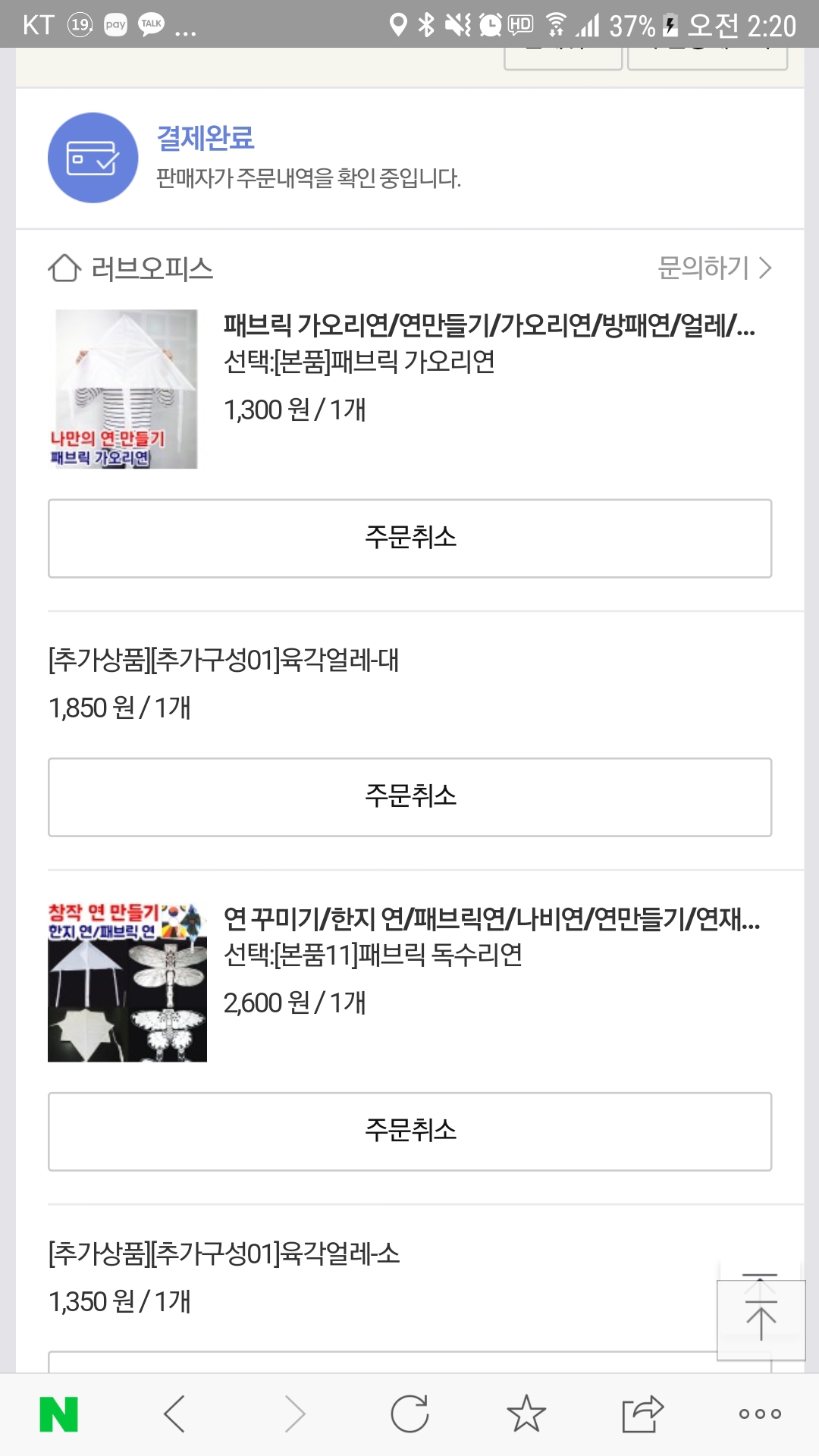Cancel order for 패브릭 가오리연 item
The width and height of the screenshot is (819, 1456).
409,538
